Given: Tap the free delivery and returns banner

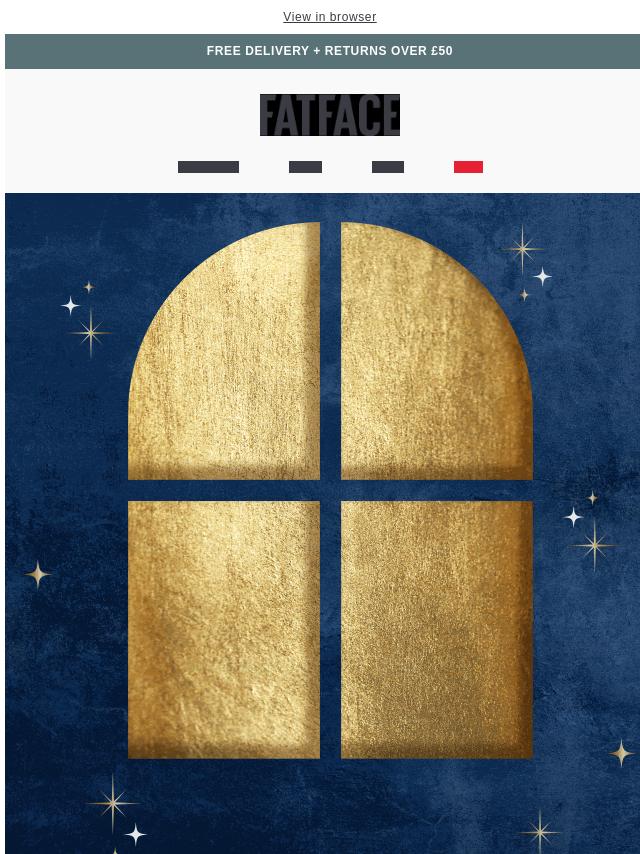Looking at the screenshot, I should pos(329,51).
